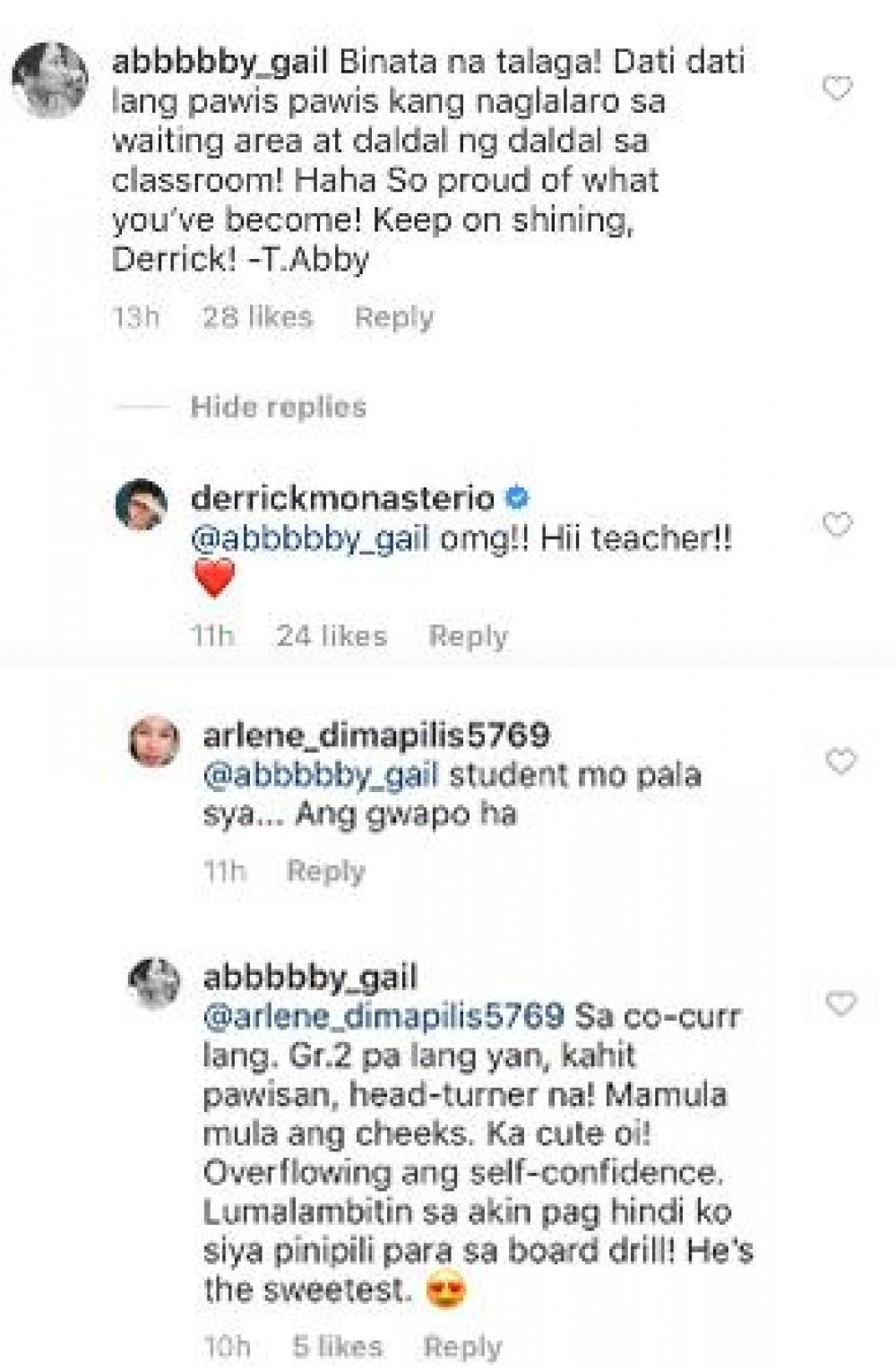Open abbbbby_gail's avatar on top comment
The width and height of the screenshot is (896, 1371).
pyautogui.click(x=49, y=79)
